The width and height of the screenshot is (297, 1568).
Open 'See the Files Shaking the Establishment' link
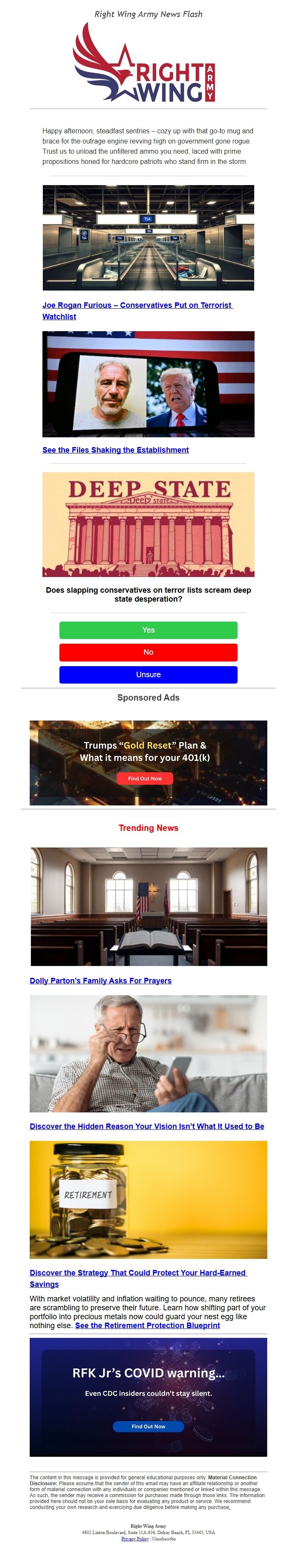(x=115, y=450)
